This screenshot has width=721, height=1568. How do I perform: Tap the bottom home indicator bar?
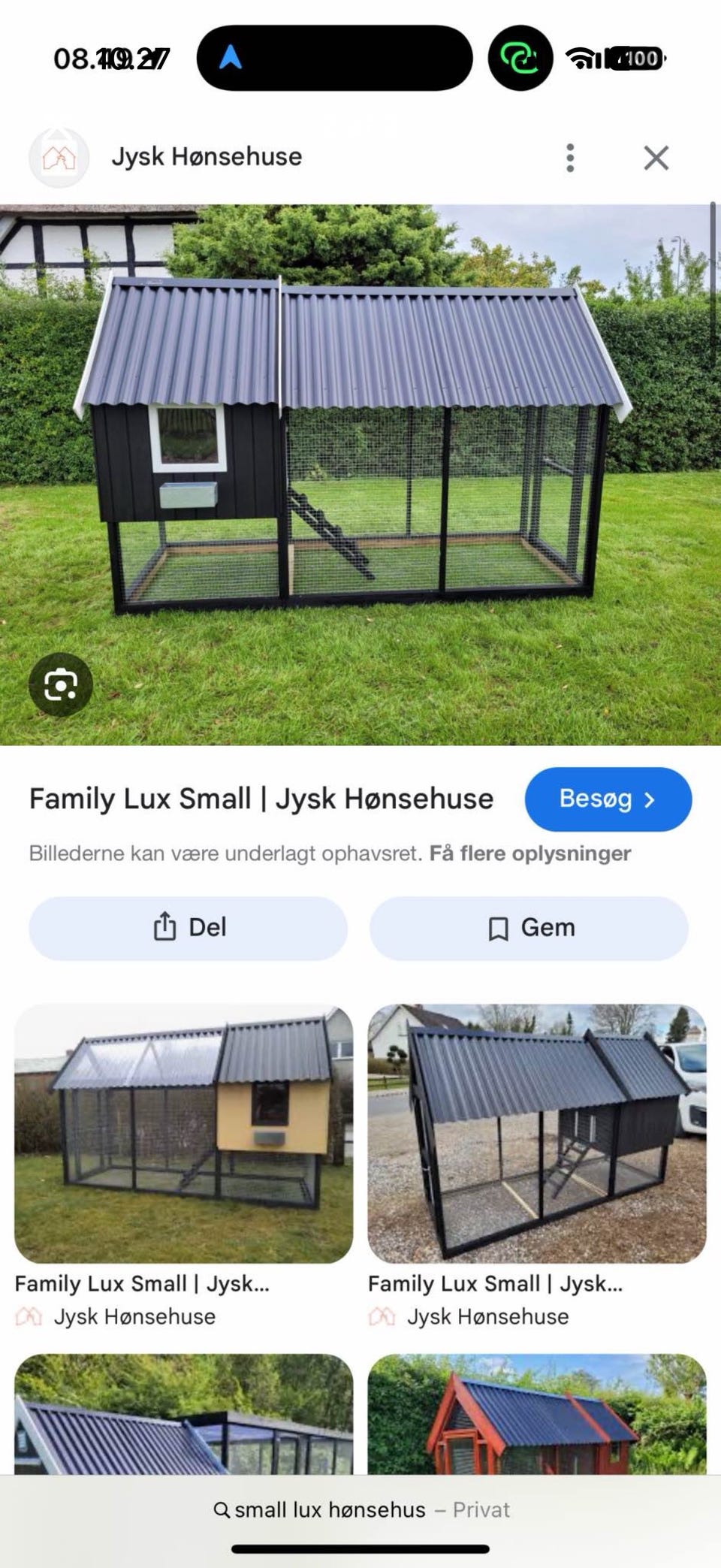360,1550
